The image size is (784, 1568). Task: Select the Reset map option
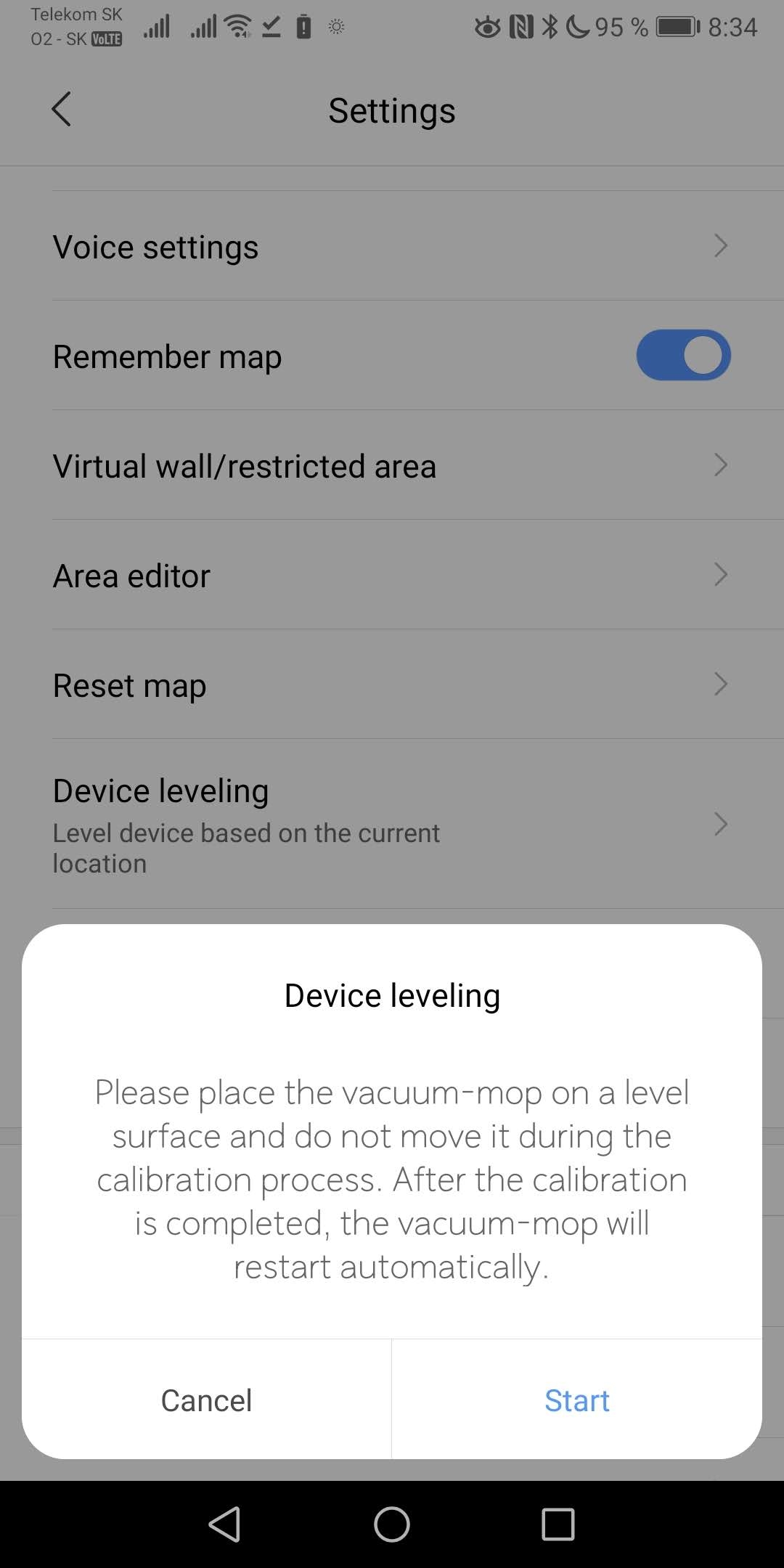pos(392,685)
